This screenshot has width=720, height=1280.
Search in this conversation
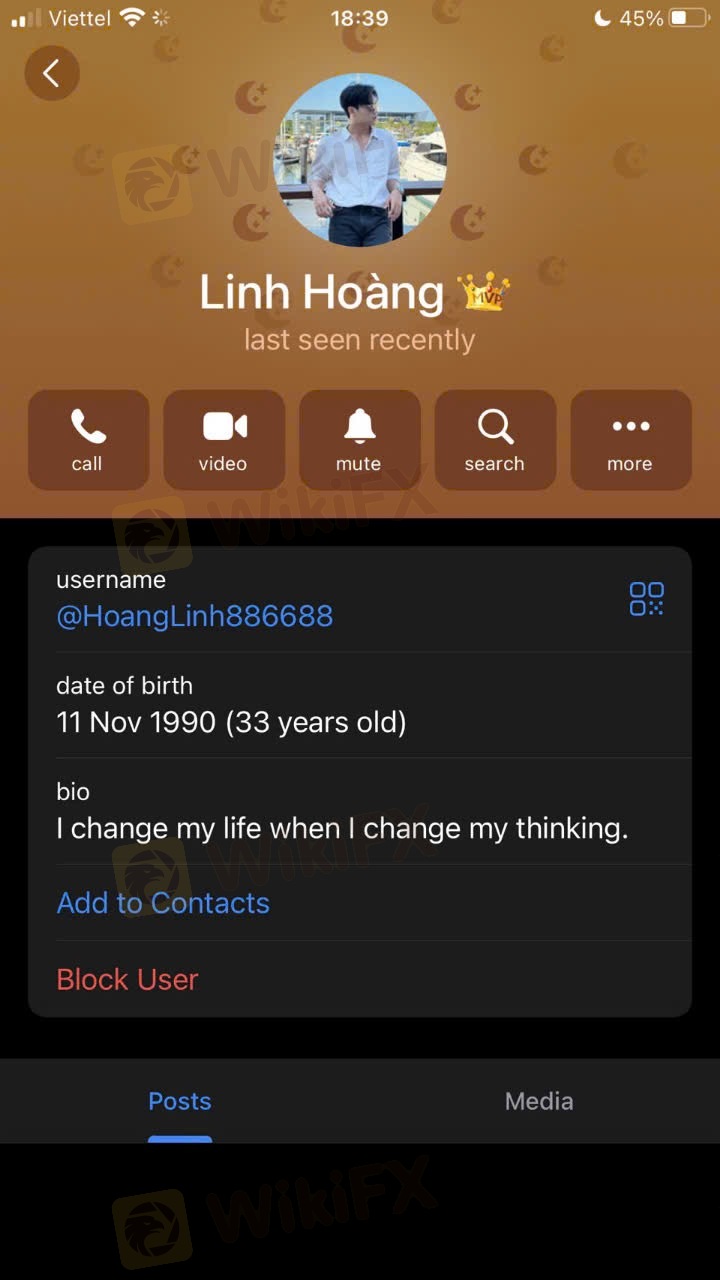[x=495, y=440]
